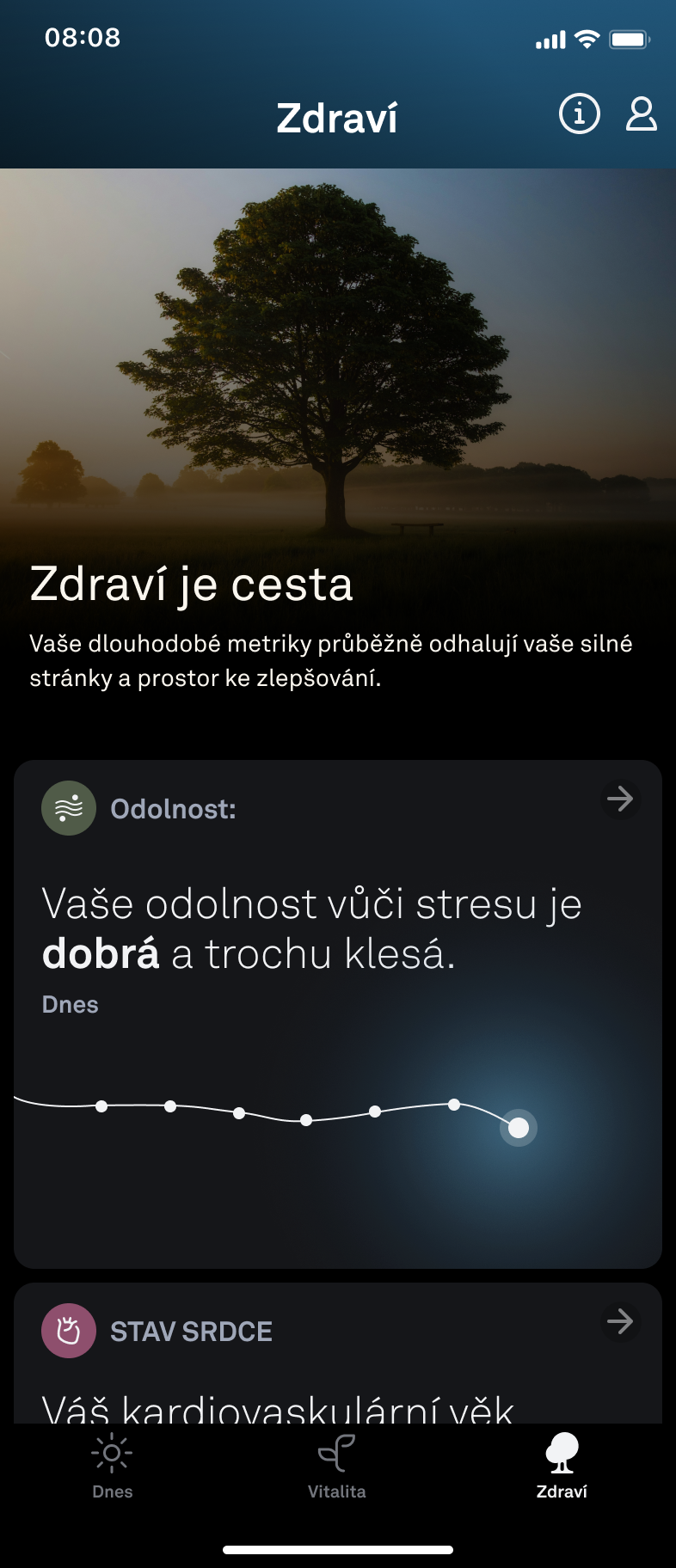676x1568 pixels.
Task: Tap the arrow on STAV SRDCE card
Action: click(x=620, y=1321)
